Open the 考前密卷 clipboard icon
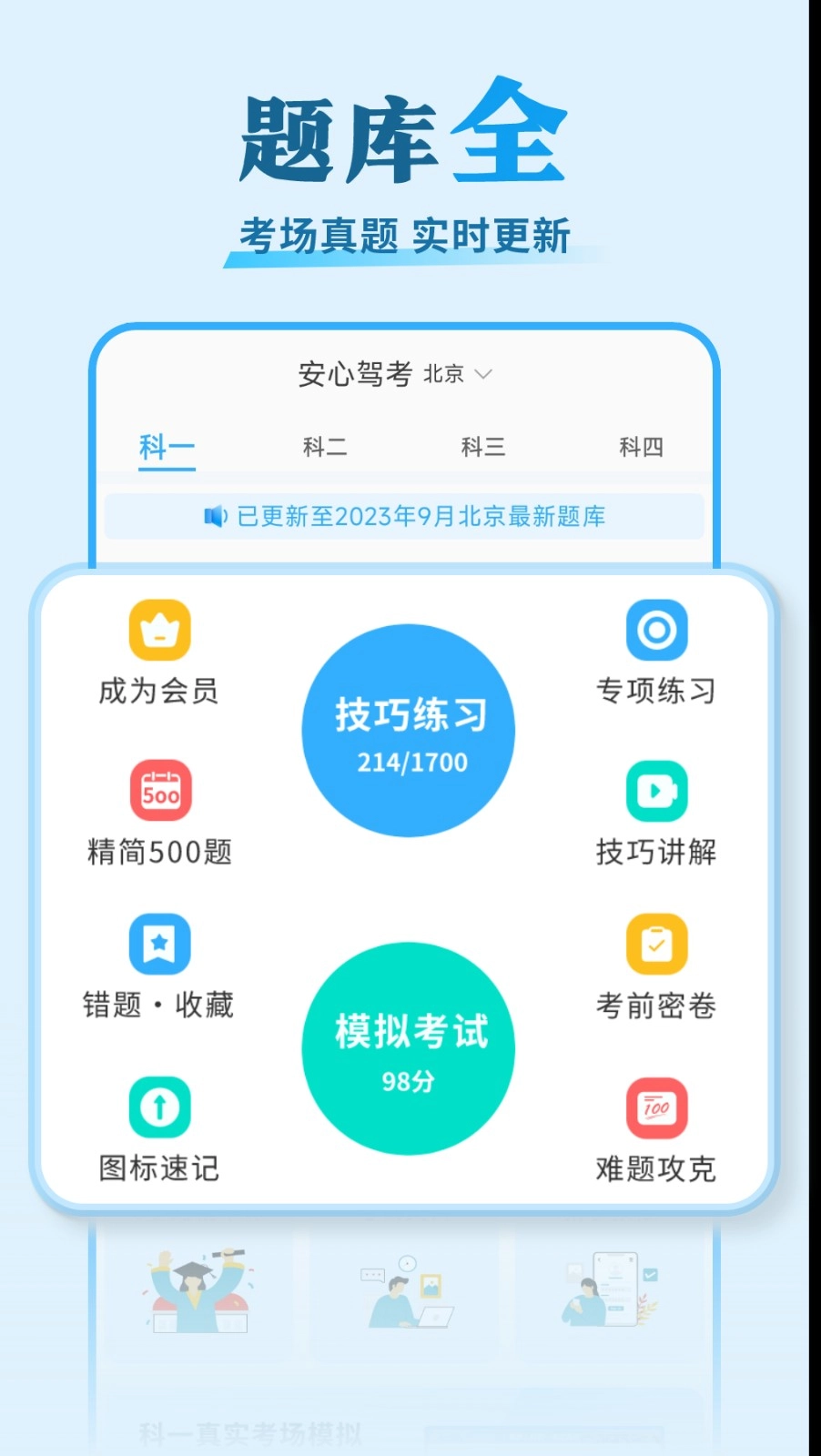Viewport: 821px width, 1456px height. 656,945
